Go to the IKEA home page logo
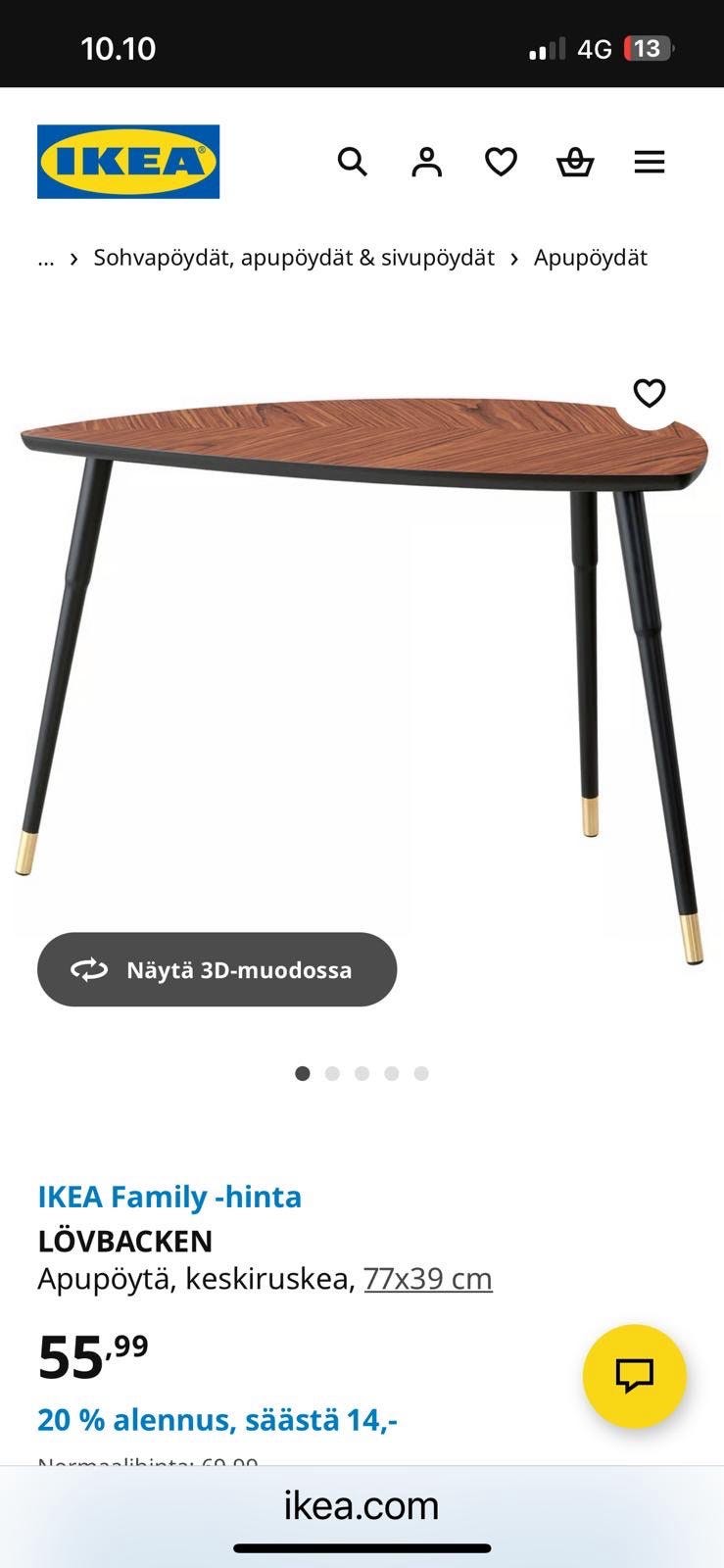The image size is (724, 1568). (128, 162)
